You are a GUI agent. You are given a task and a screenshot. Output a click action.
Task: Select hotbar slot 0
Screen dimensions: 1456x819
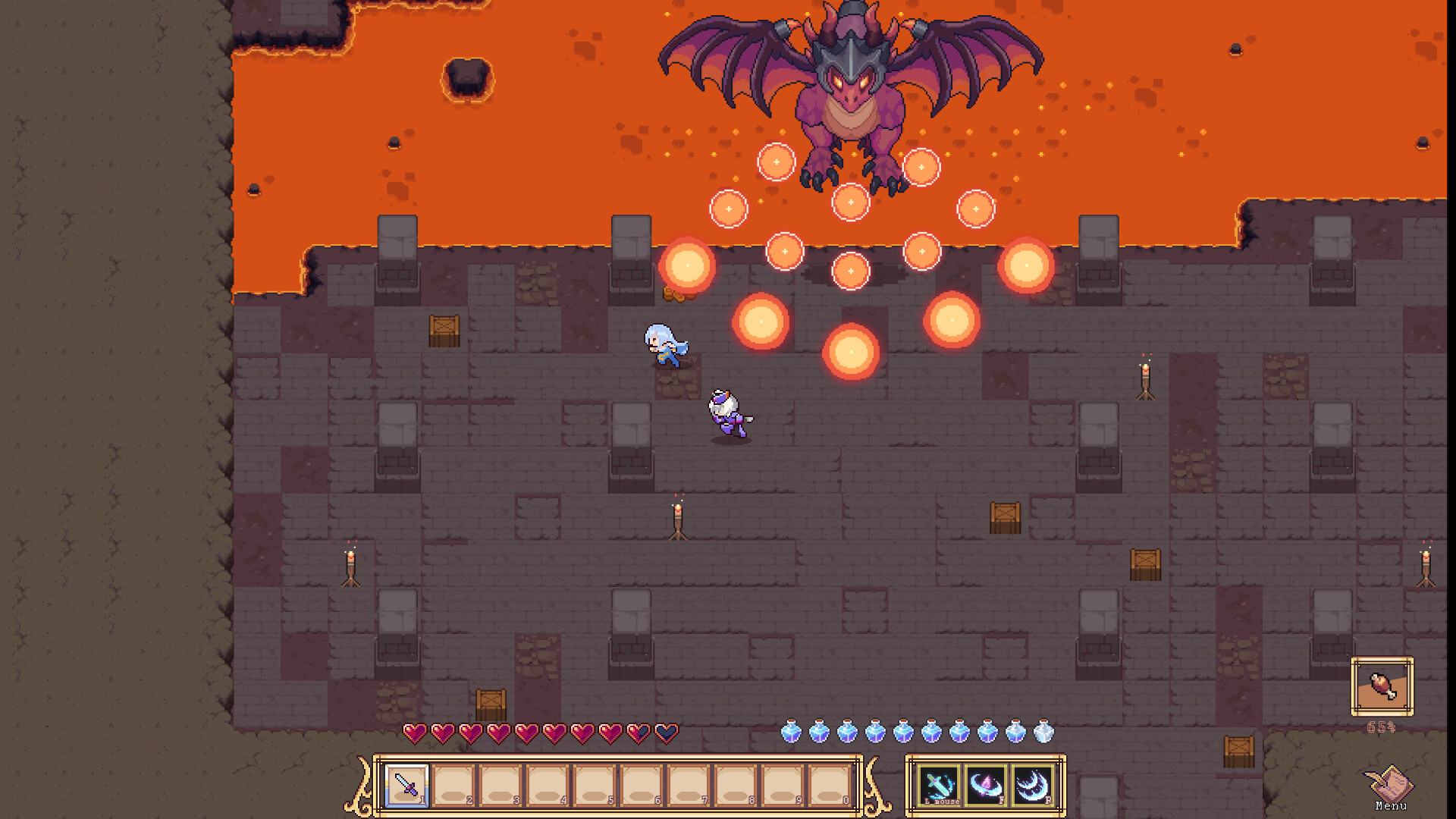point(830,785)
